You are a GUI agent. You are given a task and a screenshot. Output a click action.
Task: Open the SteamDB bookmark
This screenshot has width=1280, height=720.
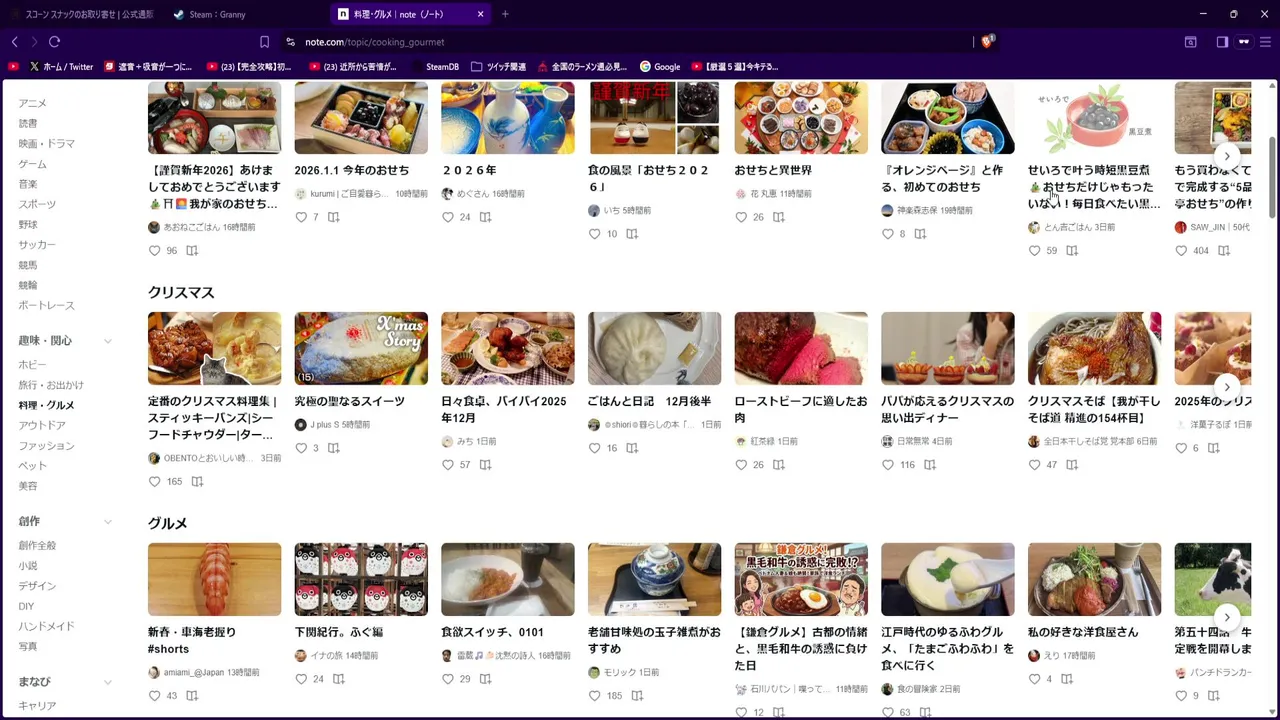tap(441, 67)
